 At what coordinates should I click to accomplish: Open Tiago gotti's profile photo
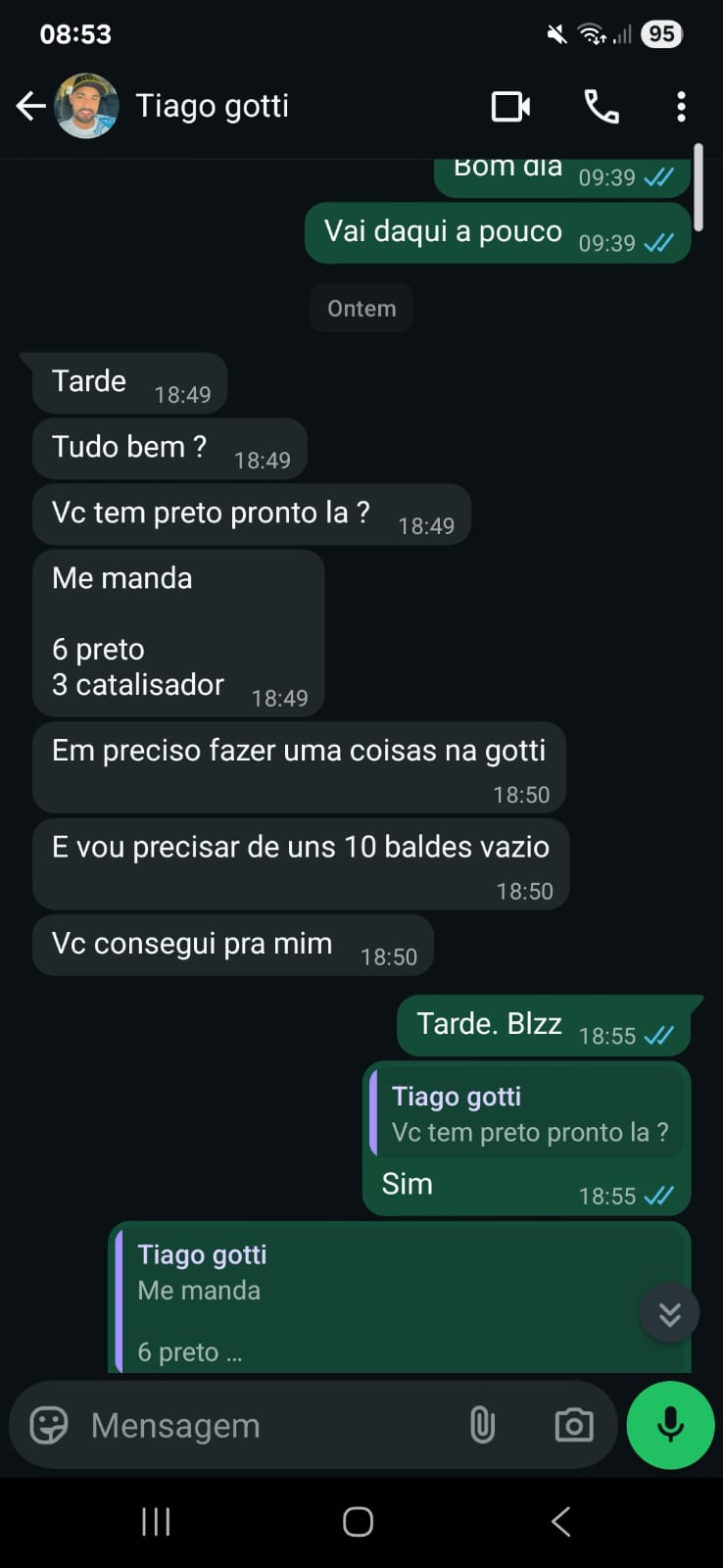[86, 106]
